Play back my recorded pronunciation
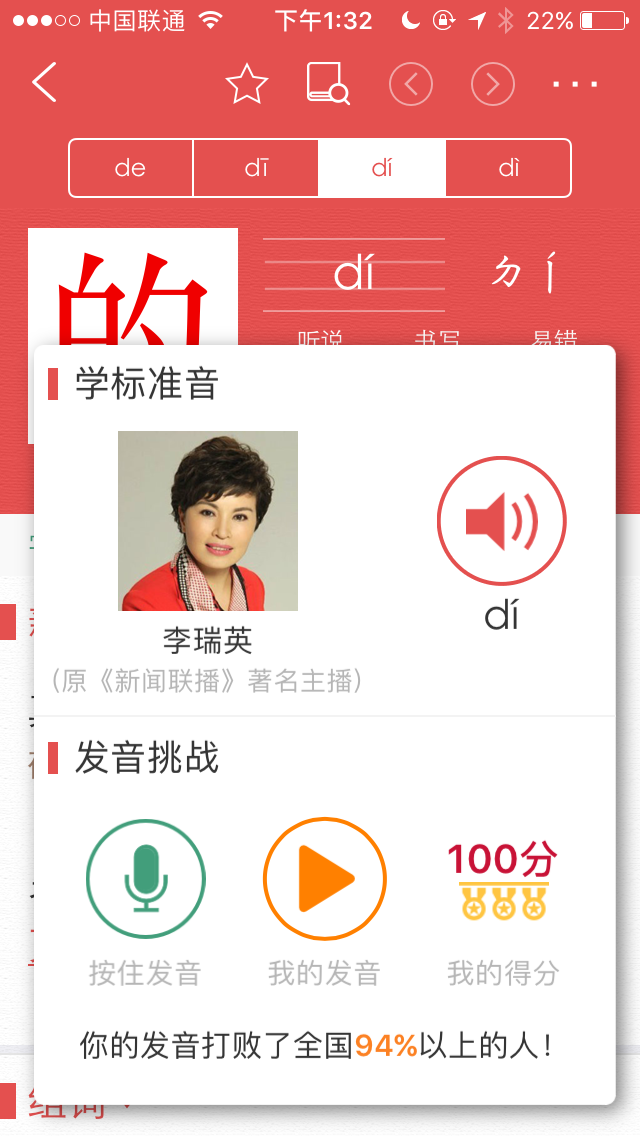Image resolution: width=640 pixels, height=1136 pixels. (x=324, y=879)
